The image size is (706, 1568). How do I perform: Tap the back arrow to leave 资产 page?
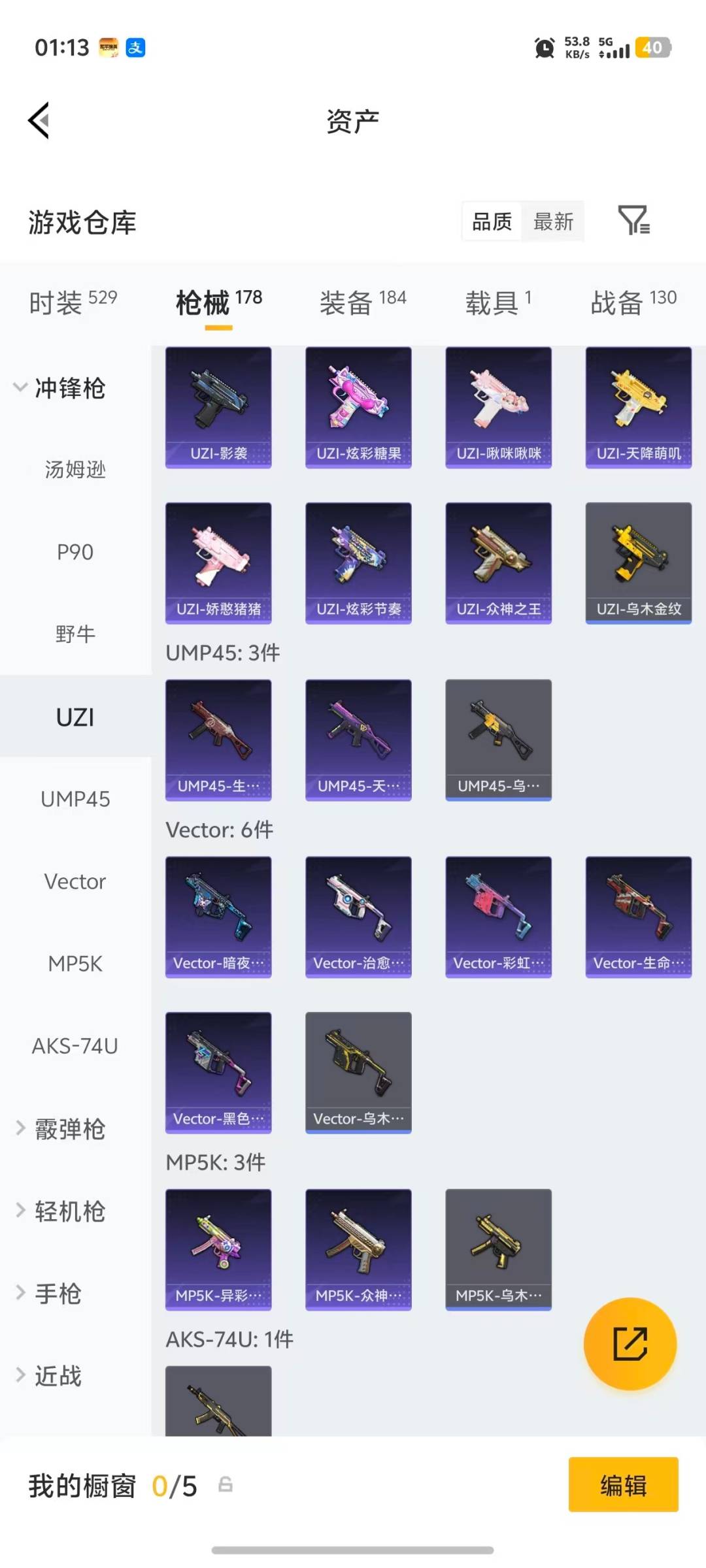(37, 121)
